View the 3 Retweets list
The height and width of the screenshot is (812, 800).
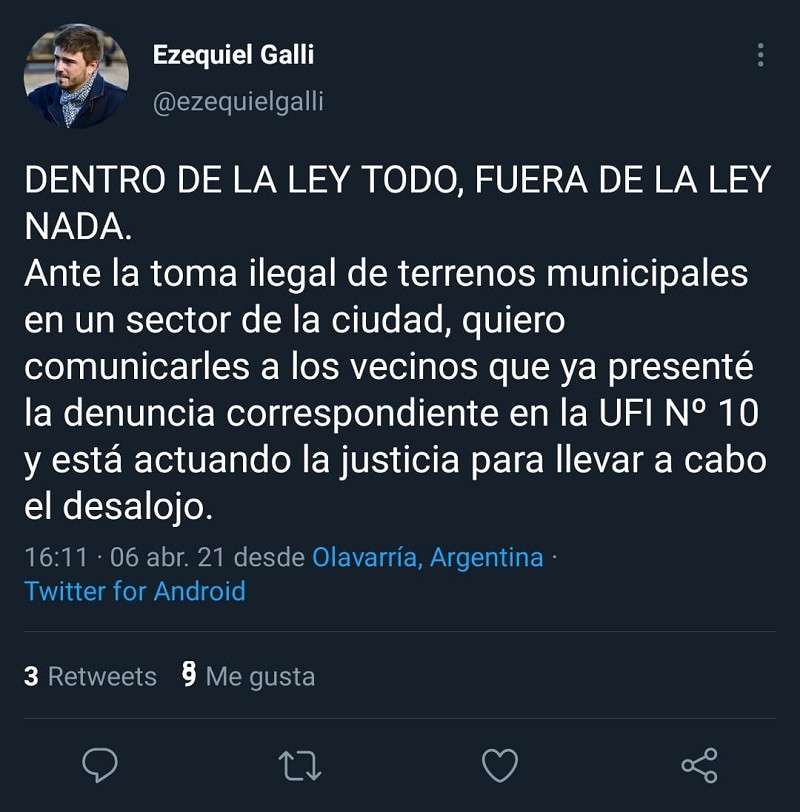click(x=90, y=677)
